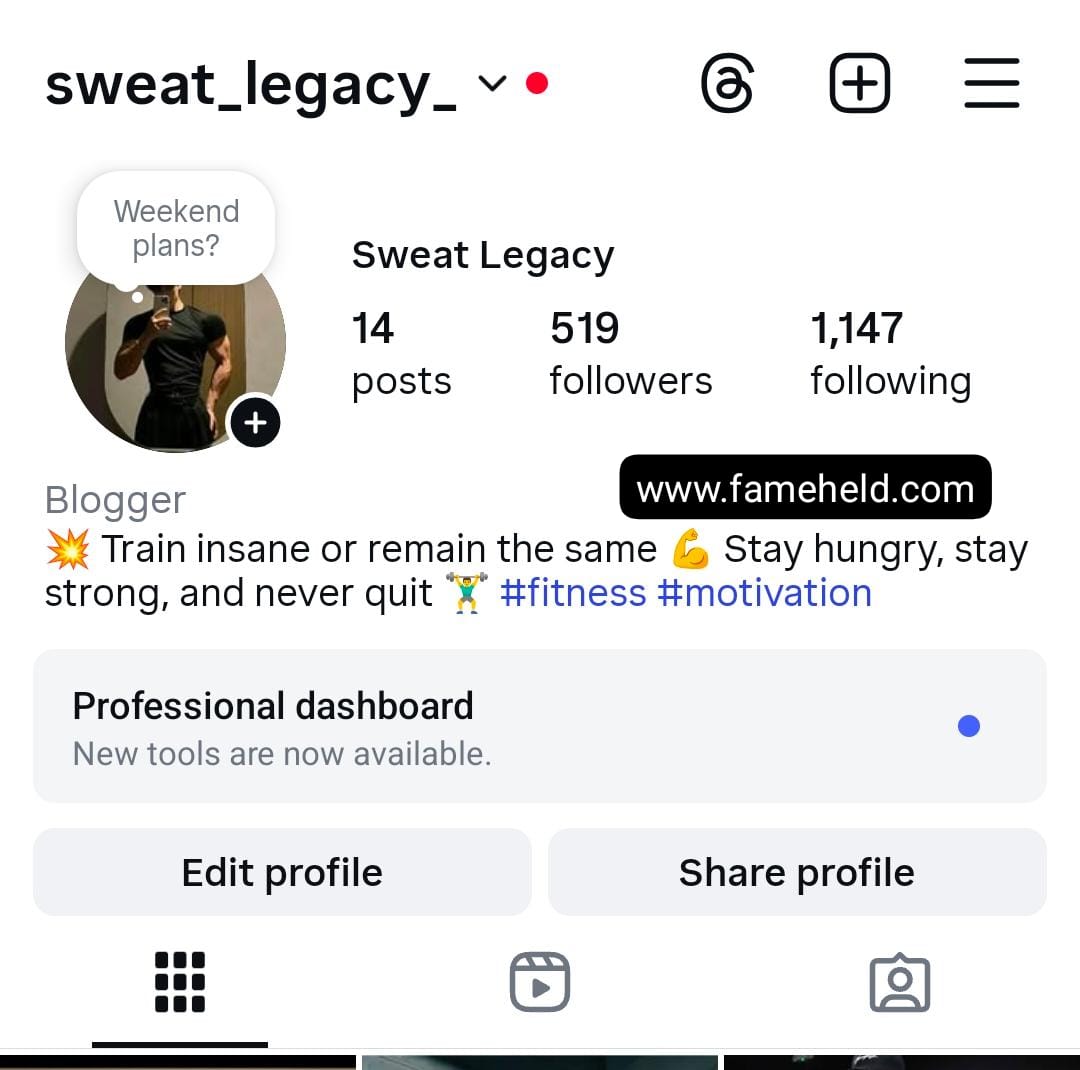Tap Edit profile

tap(282, 872)
